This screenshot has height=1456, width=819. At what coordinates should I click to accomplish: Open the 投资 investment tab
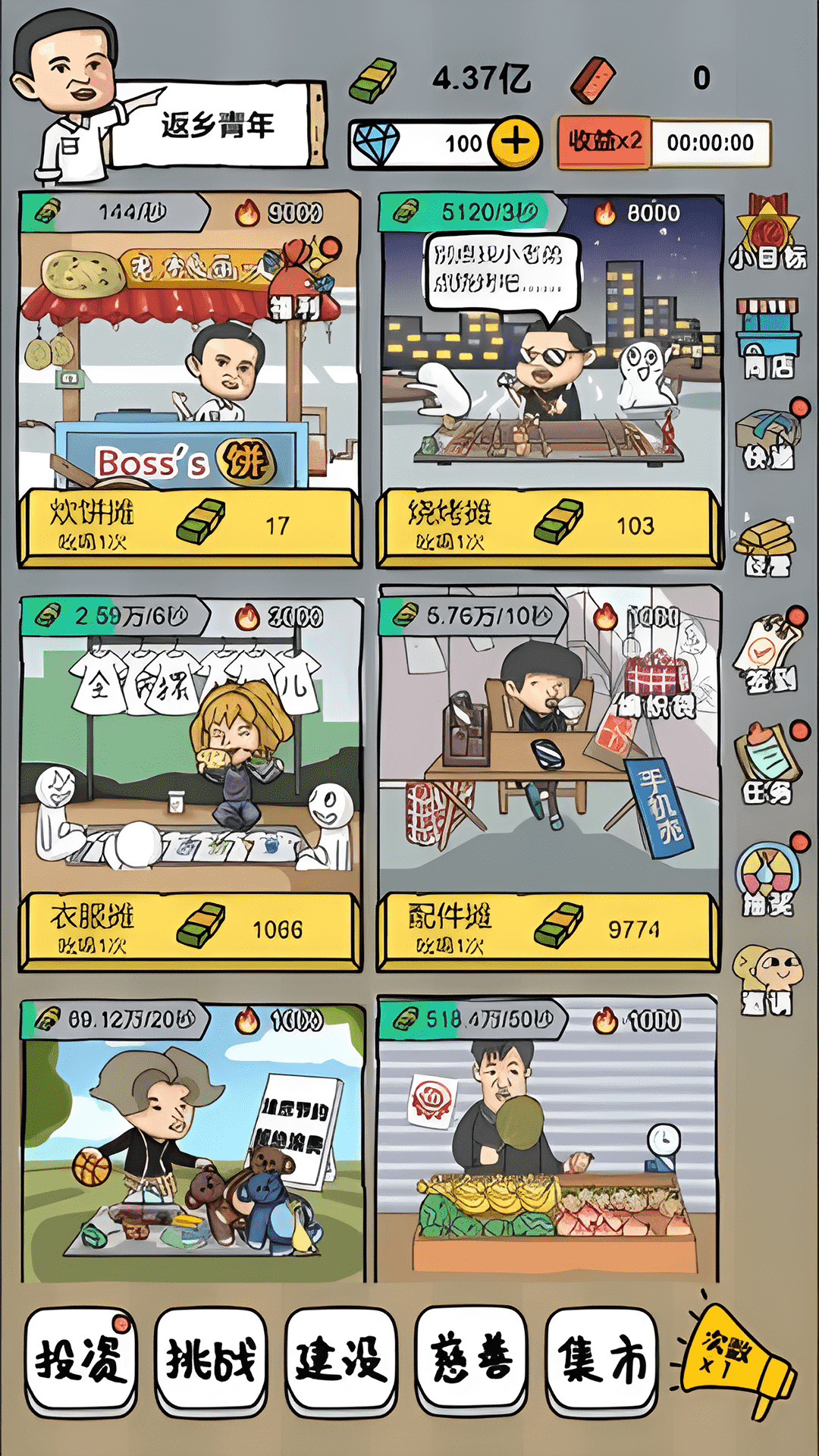[x=80, y=1359]
